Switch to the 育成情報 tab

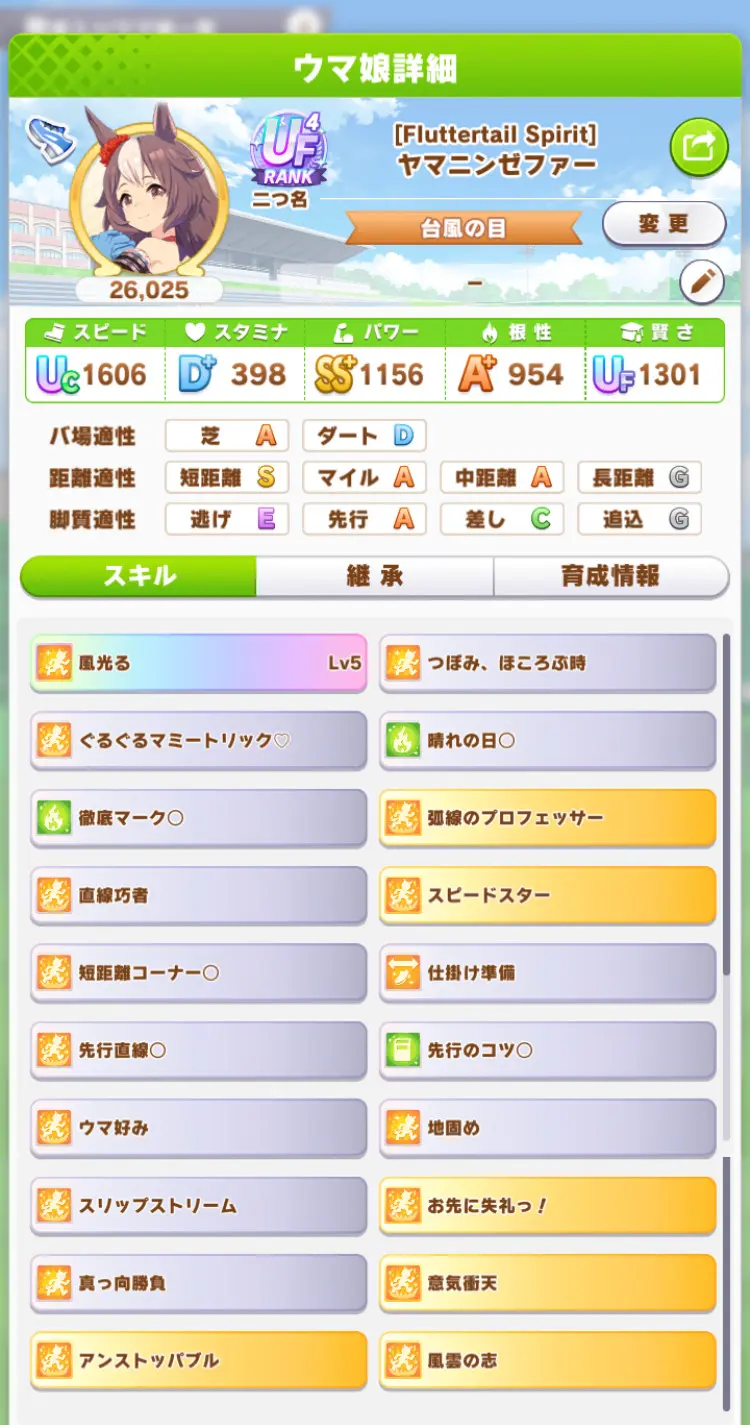610,576
